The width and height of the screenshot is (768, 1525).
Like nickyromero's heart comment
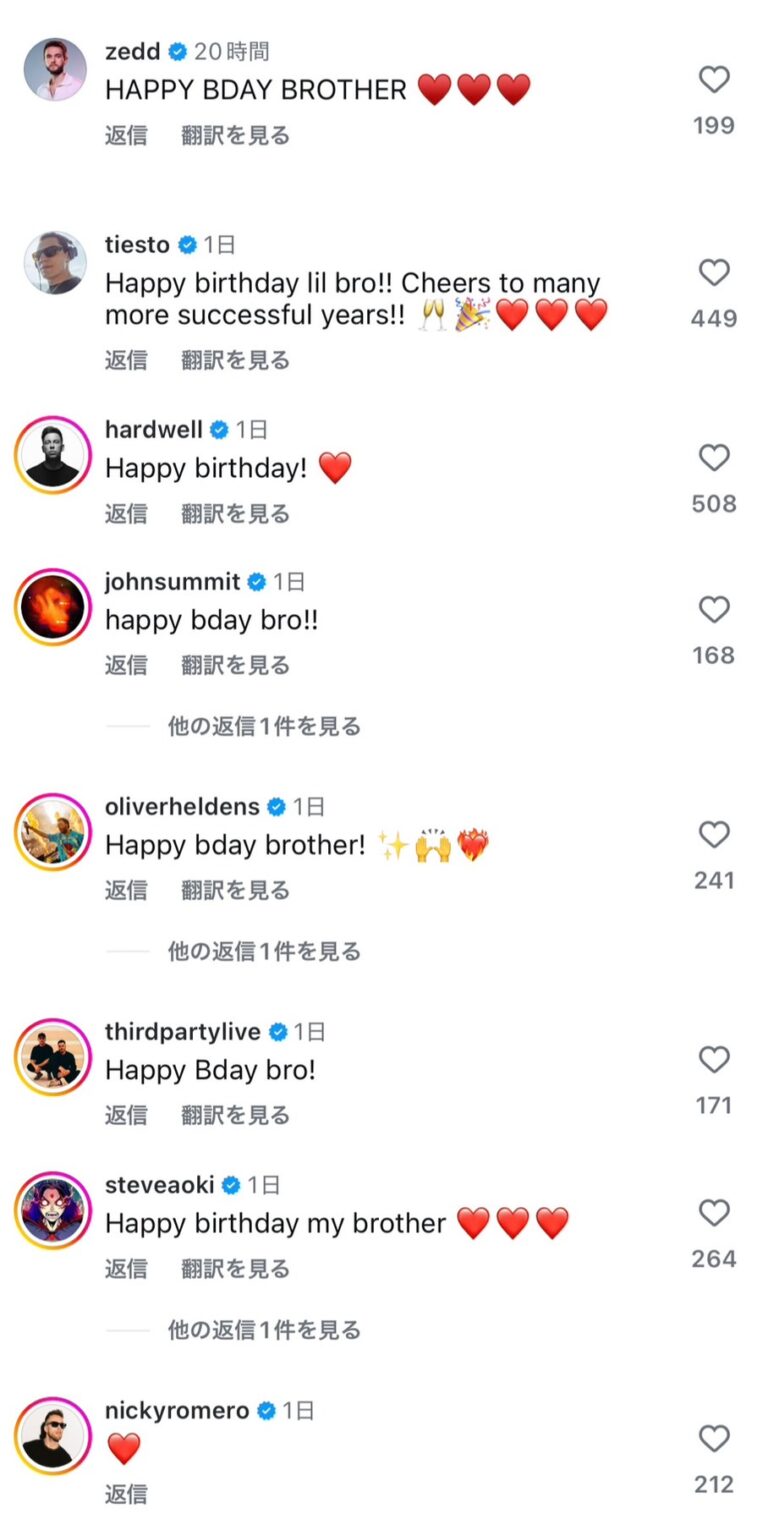[713, 1438]
